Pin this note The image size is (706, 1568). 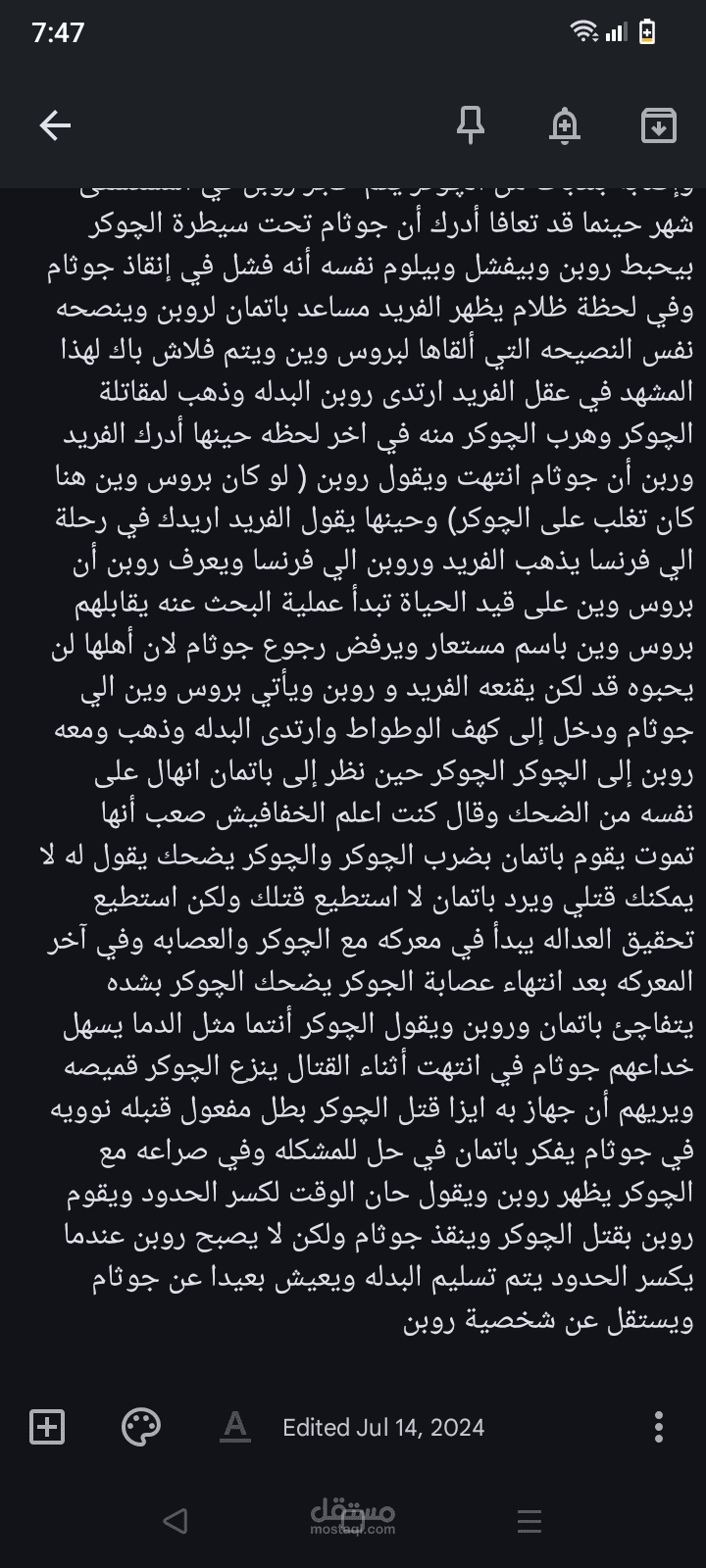tap(471, 125)
